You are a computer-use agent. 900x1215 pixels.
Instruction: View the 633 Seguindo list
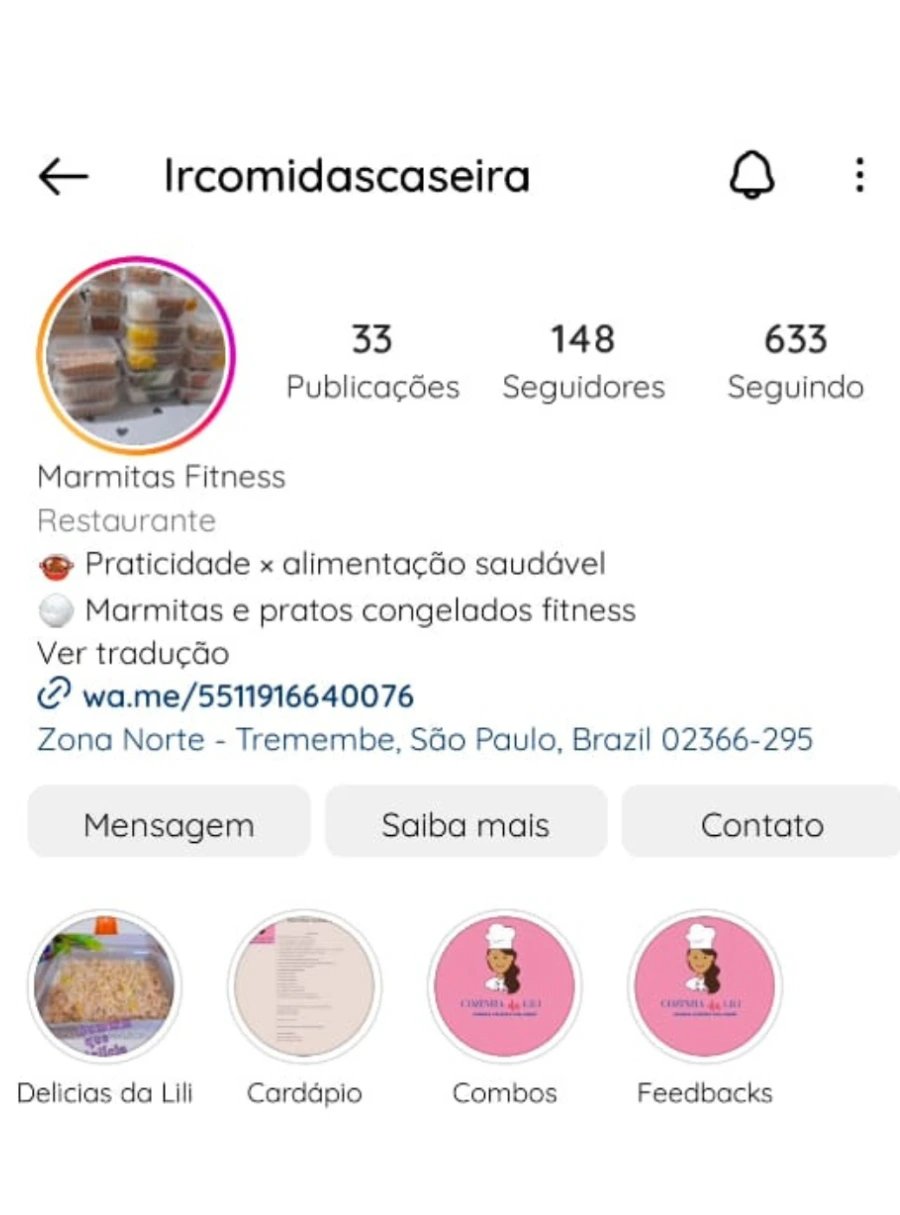795,361
